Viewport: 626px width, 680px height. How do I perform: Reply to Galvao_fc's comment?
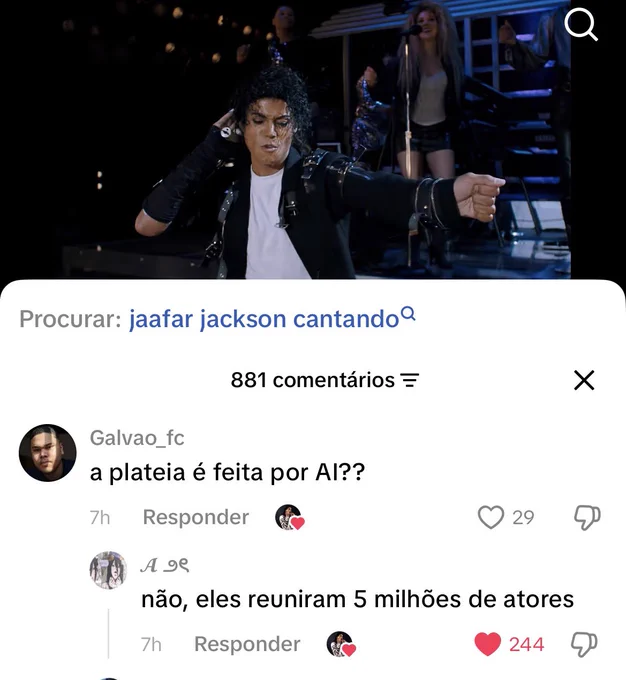point(196,517)
